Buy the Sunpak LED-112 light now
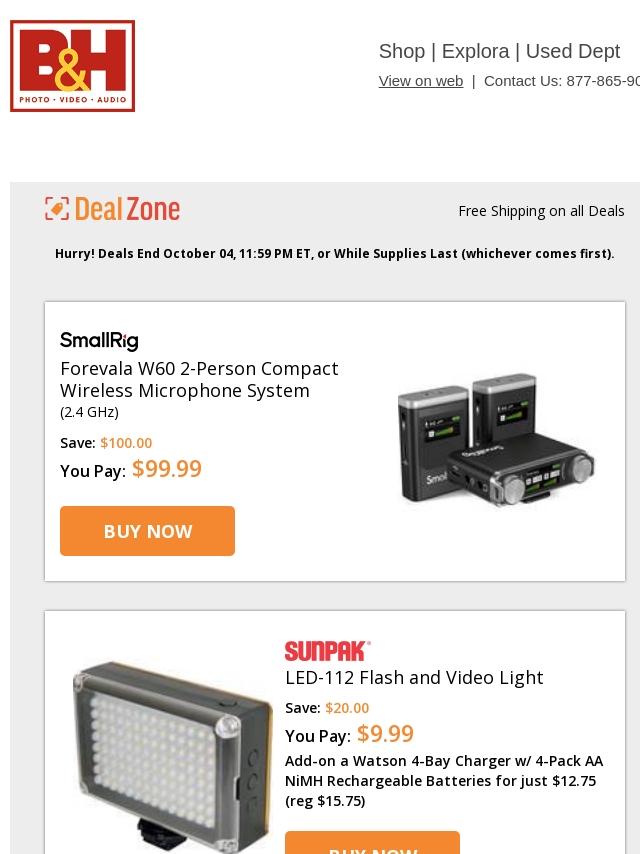Screen dimensions: 640x854 (372, 844)
